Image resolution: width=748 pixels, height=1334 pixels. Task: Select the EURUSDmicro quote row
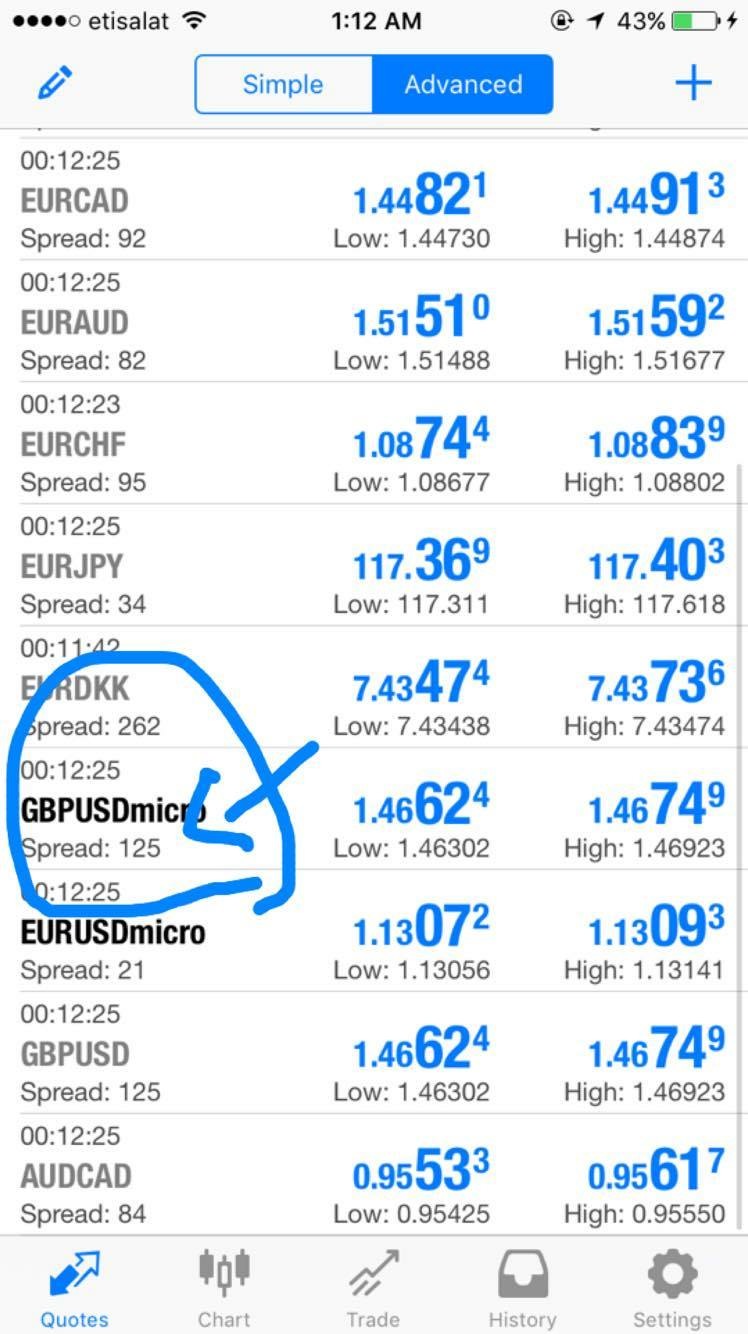click(x=374, y=932)
